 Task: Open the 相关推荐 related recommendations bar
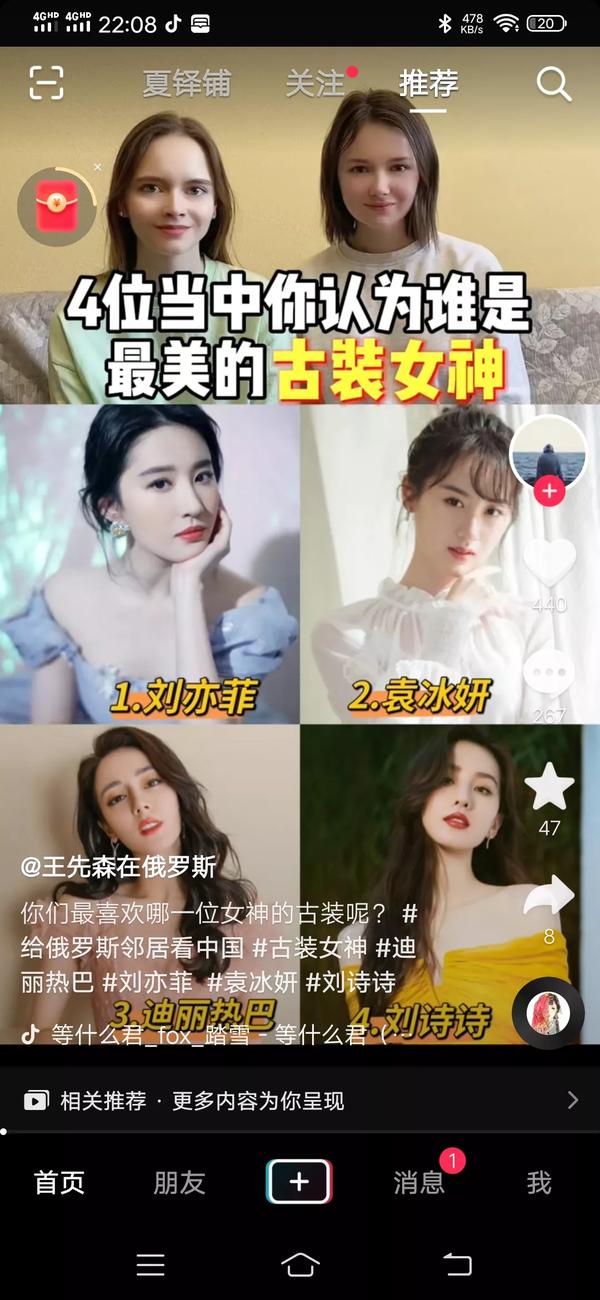click(300, 1101)
